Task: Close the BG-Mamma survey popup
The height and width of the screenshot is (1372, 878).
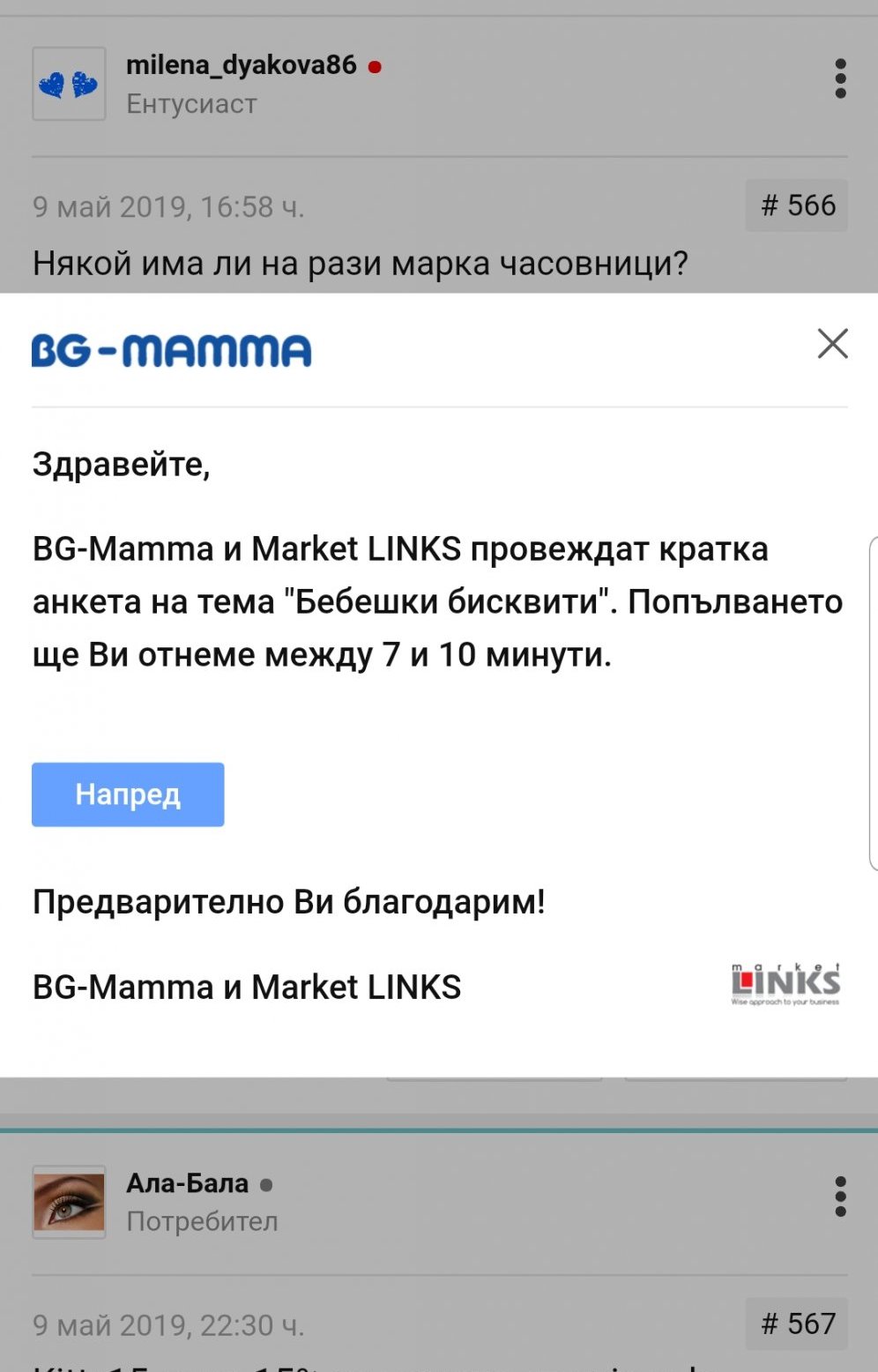Action: 832,344
